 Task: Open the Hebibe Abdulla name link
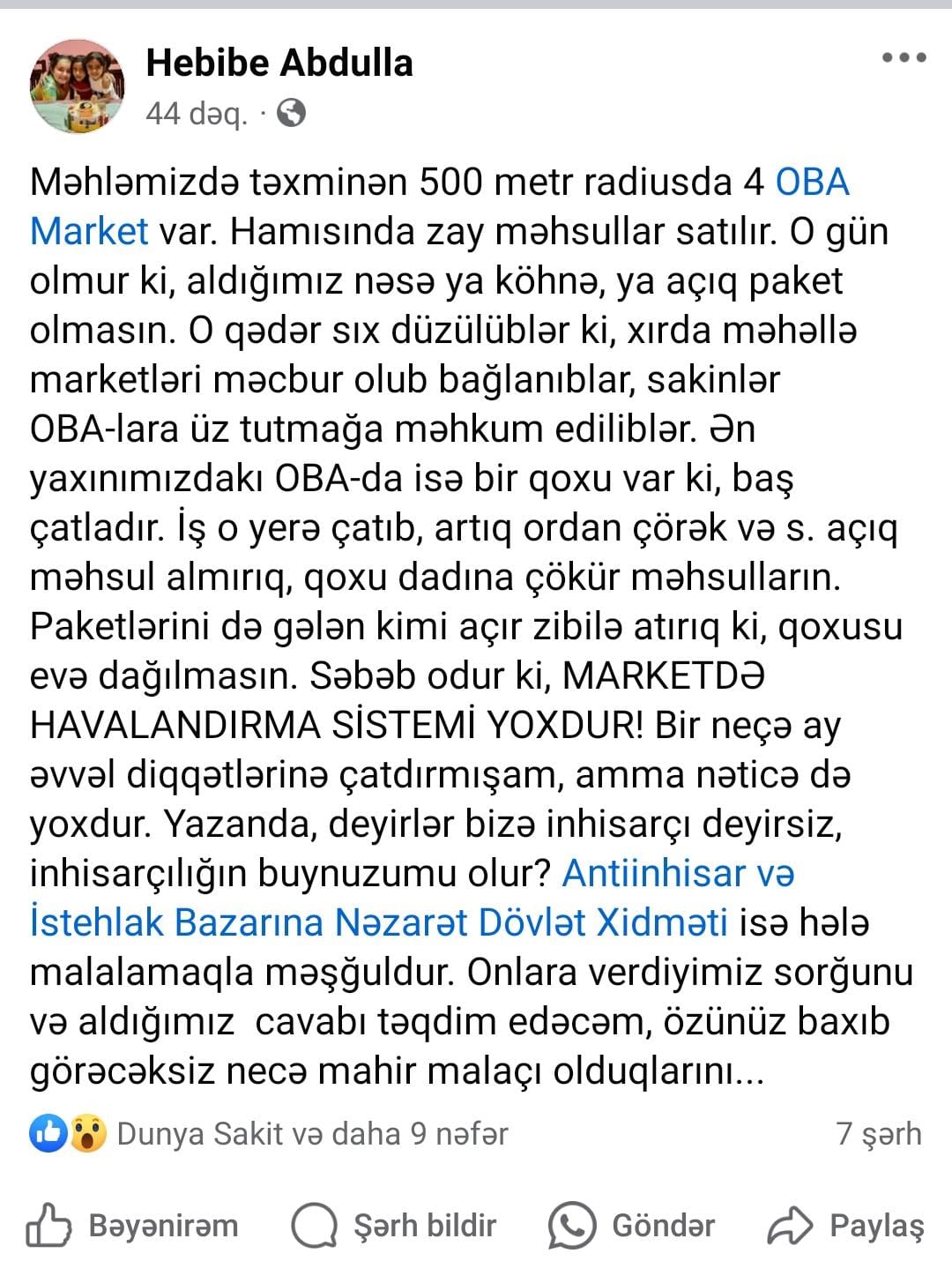click(279, 63)
